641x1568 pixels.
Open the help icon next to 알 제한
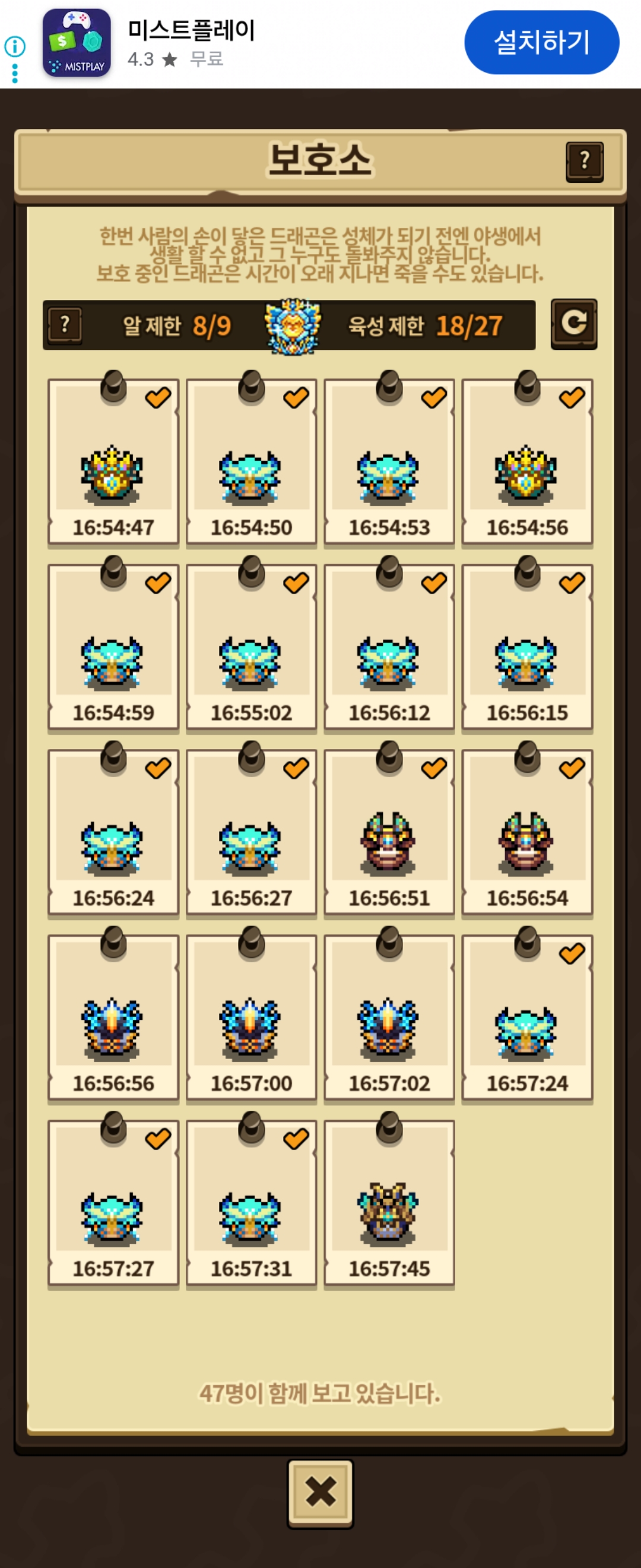coord(65,325)
